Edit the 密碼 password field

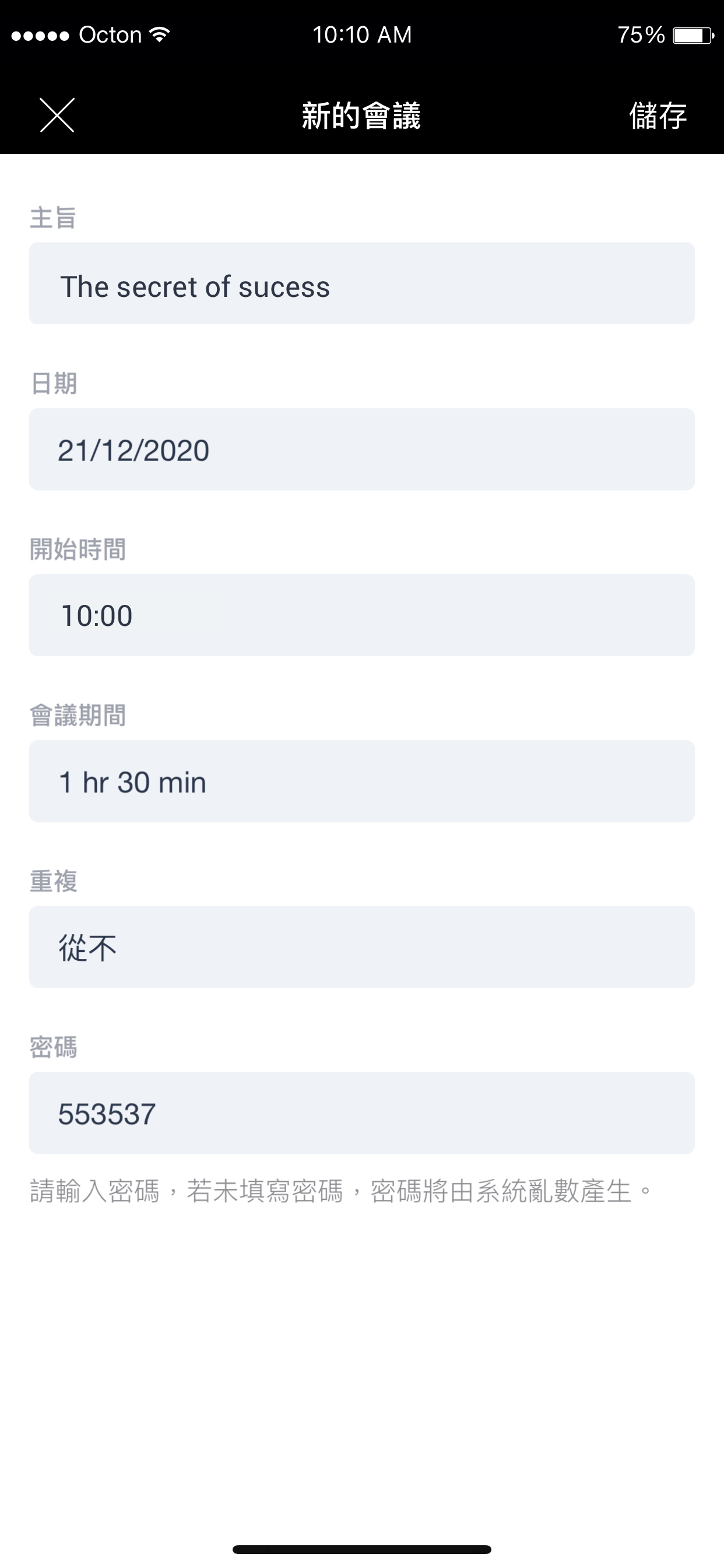coord(362,1114)
